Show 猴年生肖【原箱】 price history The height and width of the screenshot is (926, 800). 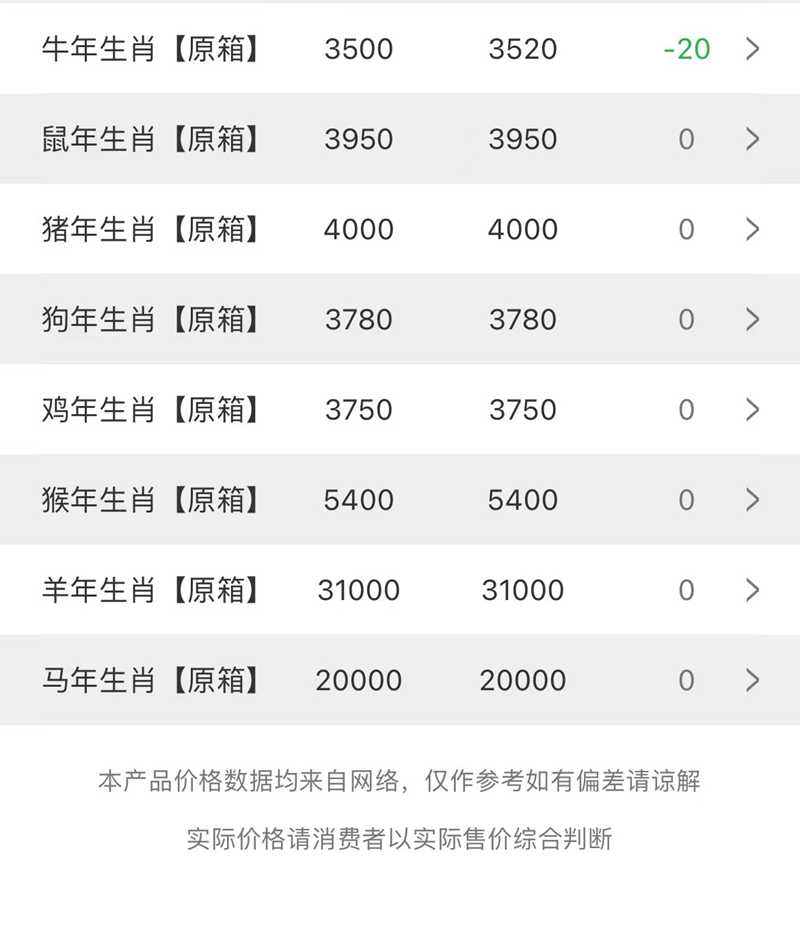(400, 500)
